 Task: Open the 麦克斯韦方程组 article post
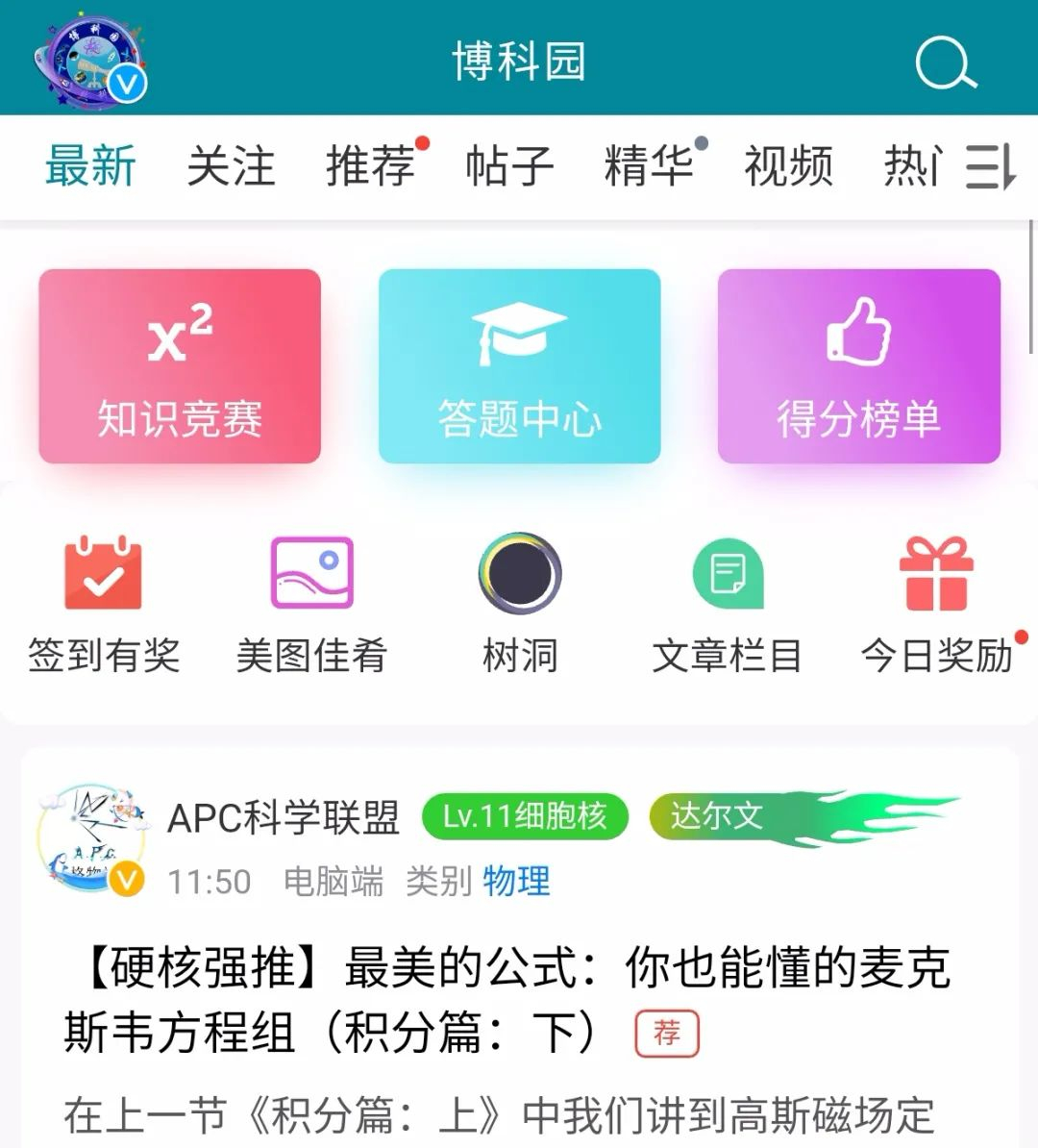507,1000
